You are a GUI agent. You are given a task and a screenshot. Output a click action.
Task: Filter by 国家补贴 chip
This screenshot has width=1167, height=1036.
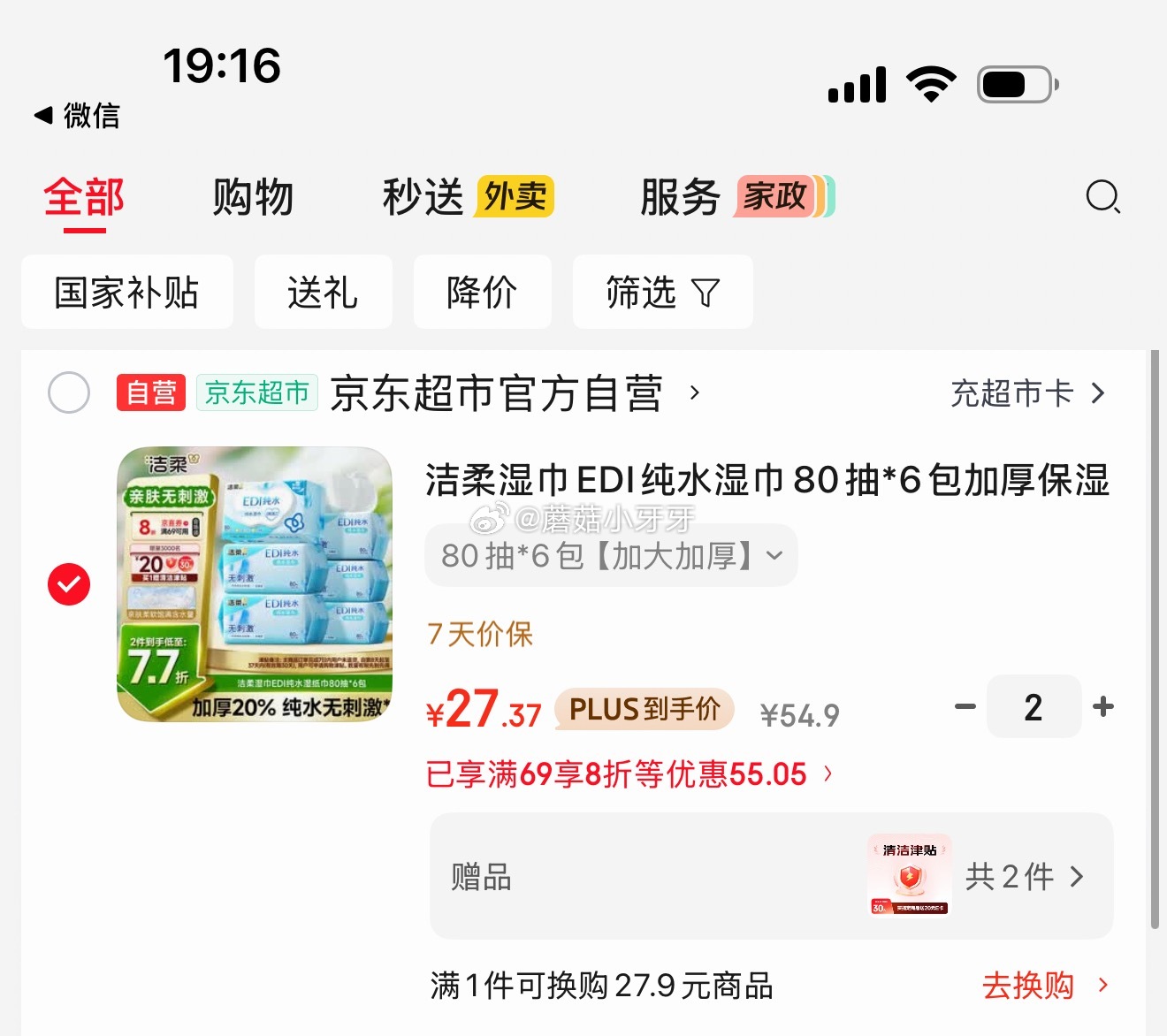(x=127, y=292)
